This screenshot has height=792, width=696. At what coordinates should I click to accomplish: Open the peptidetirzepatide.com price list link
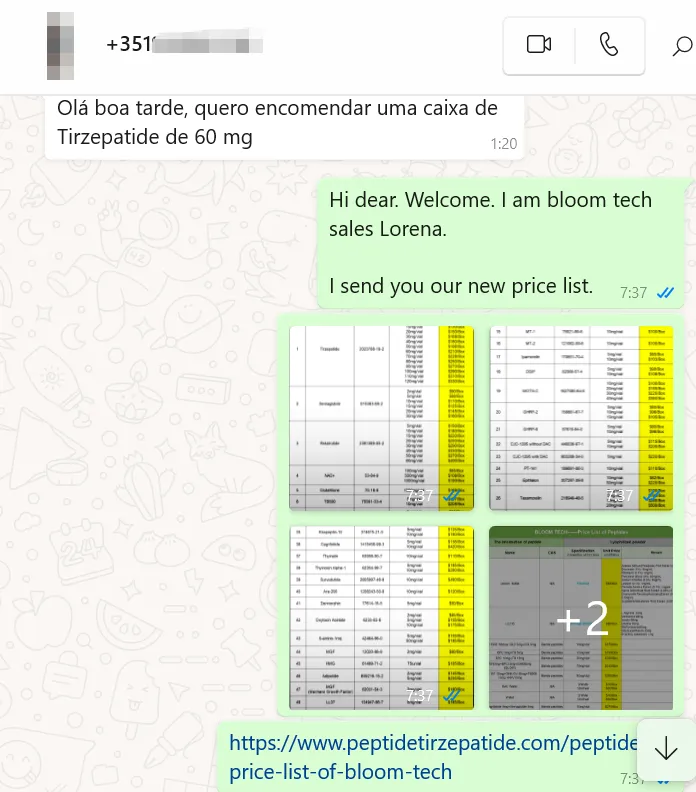pos(430,756)
